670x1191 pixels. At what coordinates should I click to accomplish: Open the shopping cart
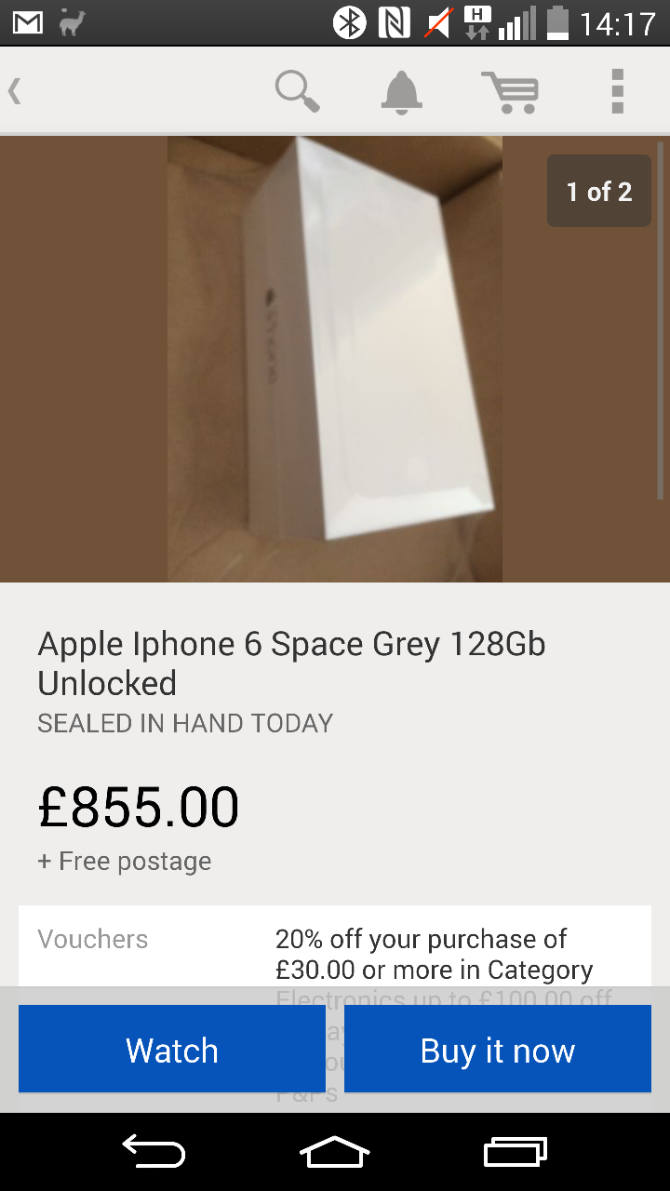(x=510, y=92)
